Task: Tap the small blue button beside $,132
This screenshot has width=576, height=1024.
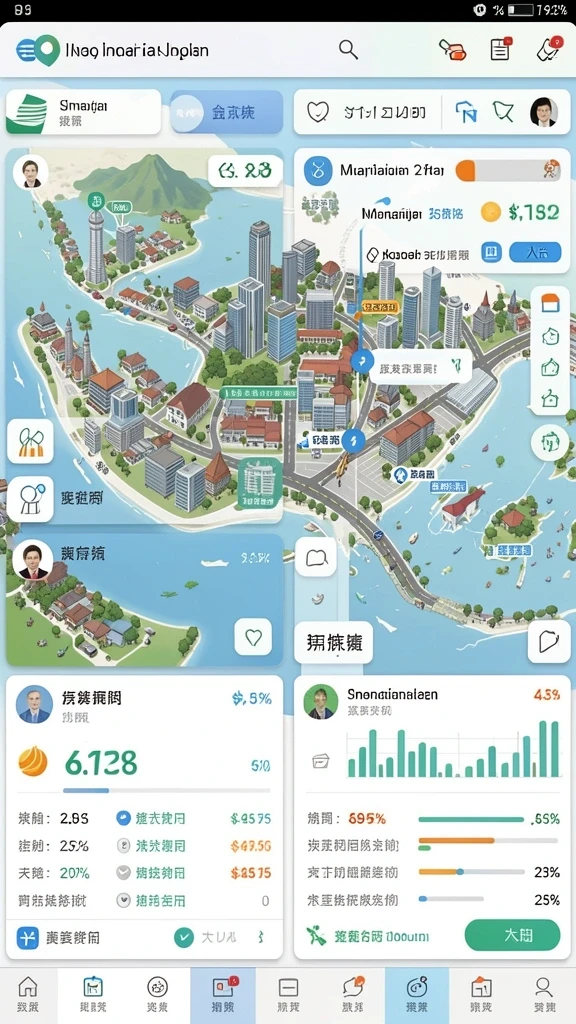Action: click(x=534, y=252)
